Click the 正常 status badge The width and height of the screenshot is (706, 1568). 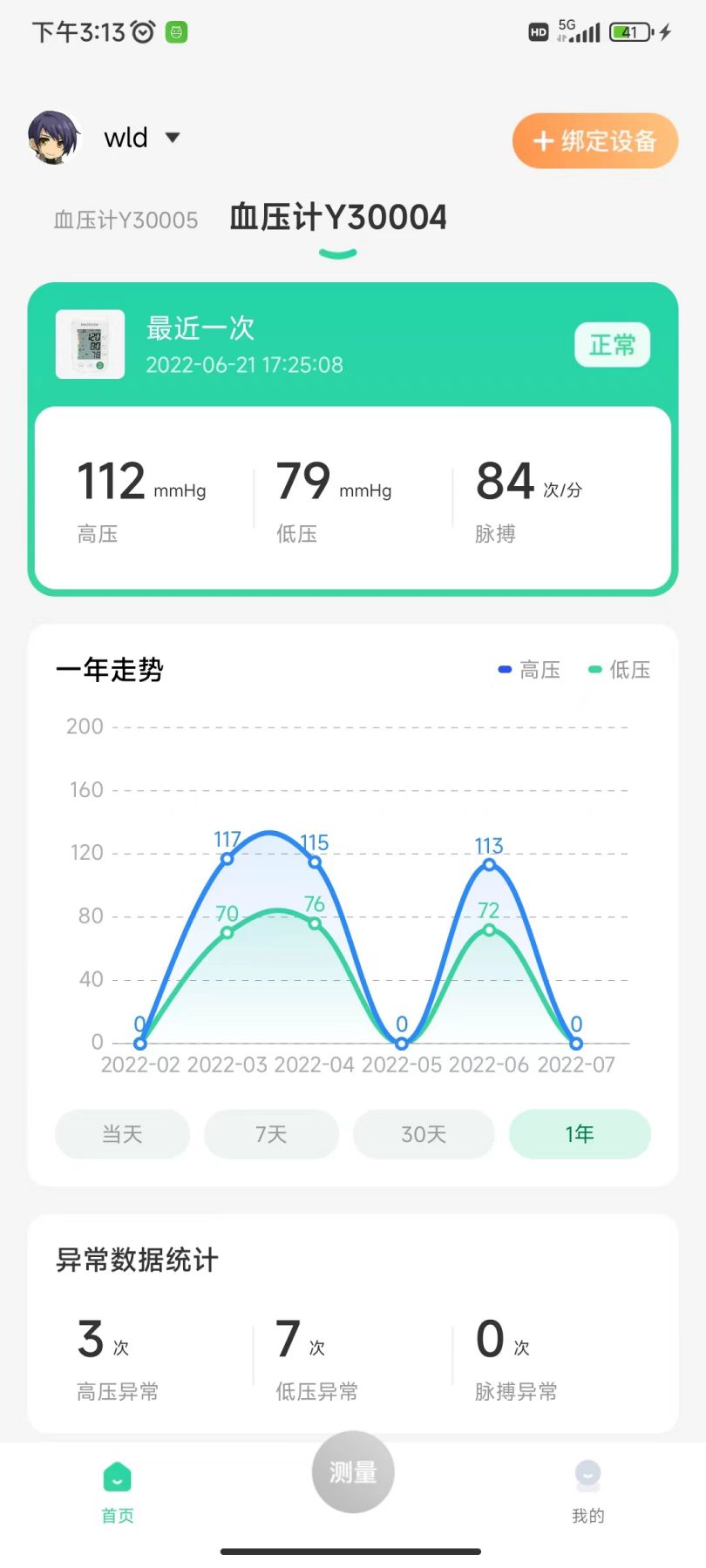point(612,345)
